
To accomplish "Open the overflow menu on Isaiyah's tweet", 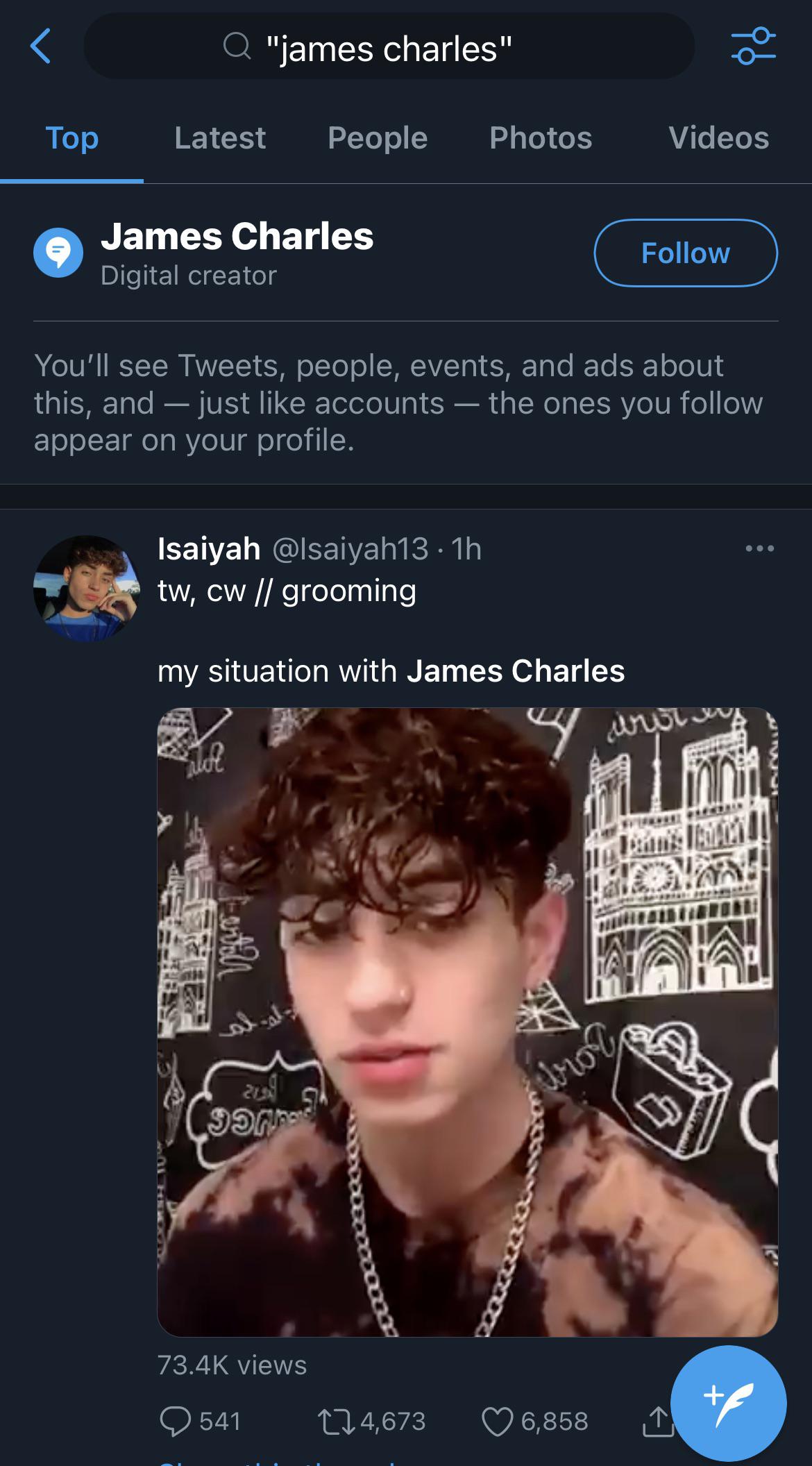I will pos(759,549).
